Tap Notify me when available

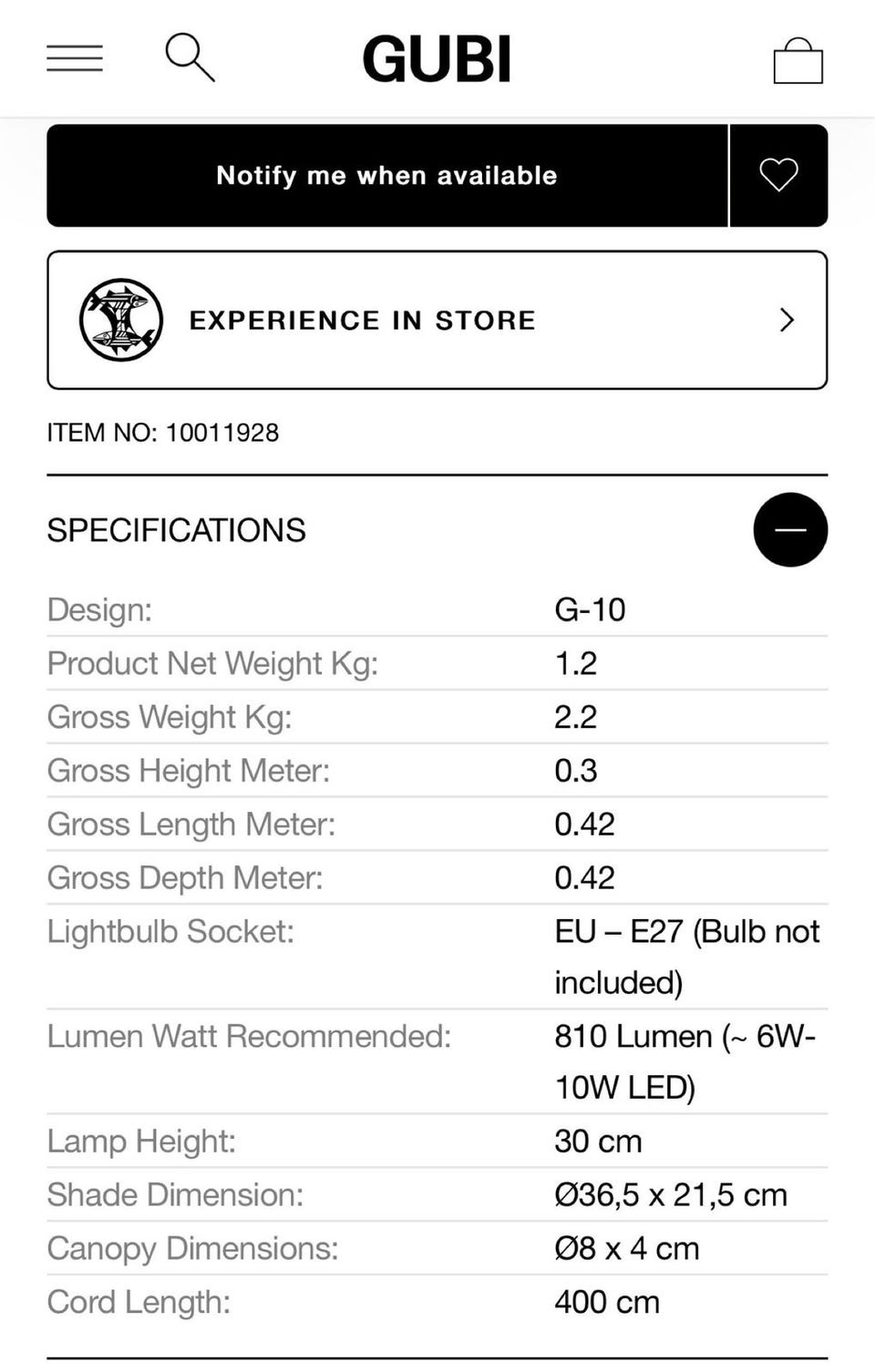click(x=387, y=176)
